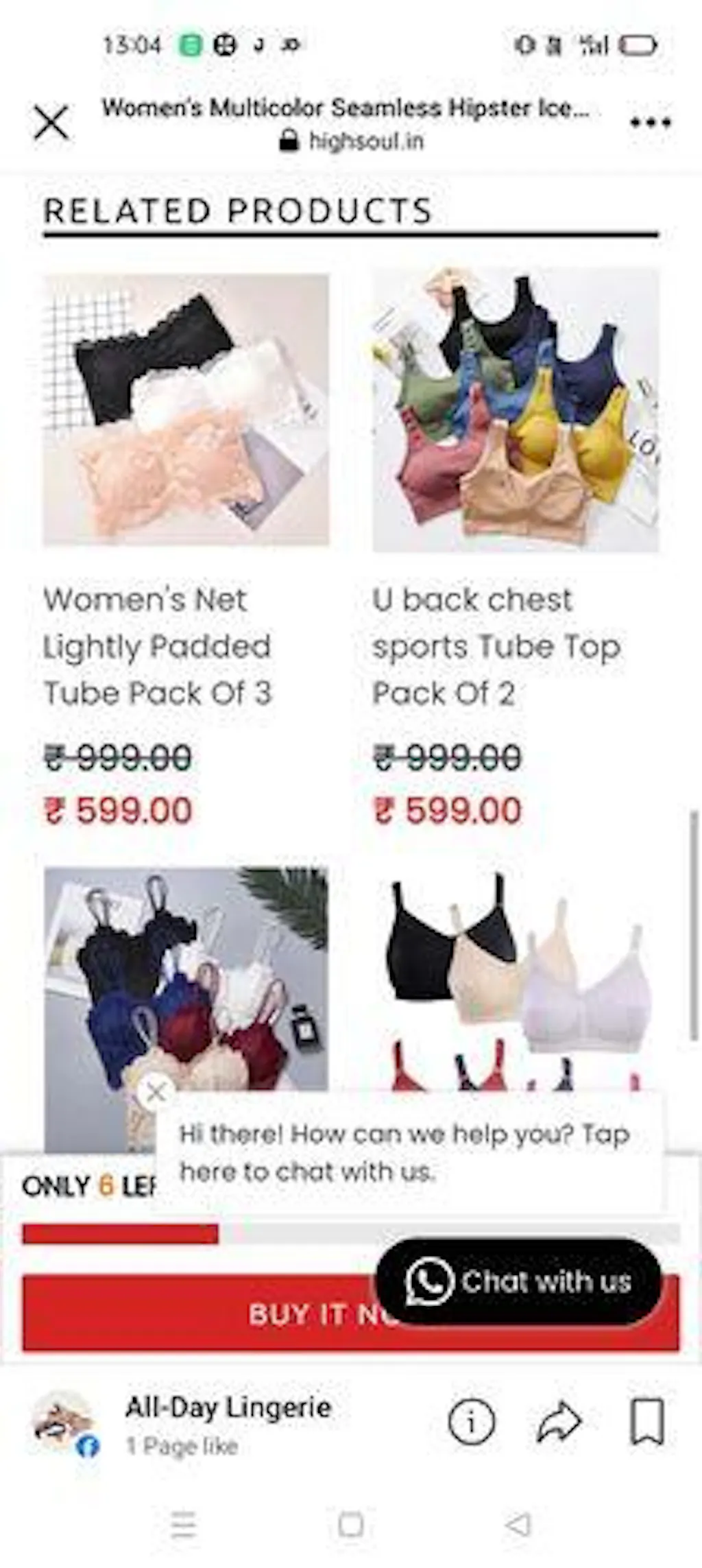702x1568 pixels.
Task: Open the bra three-pack product image
Action: pyautogui.click(x=516, y=974)
